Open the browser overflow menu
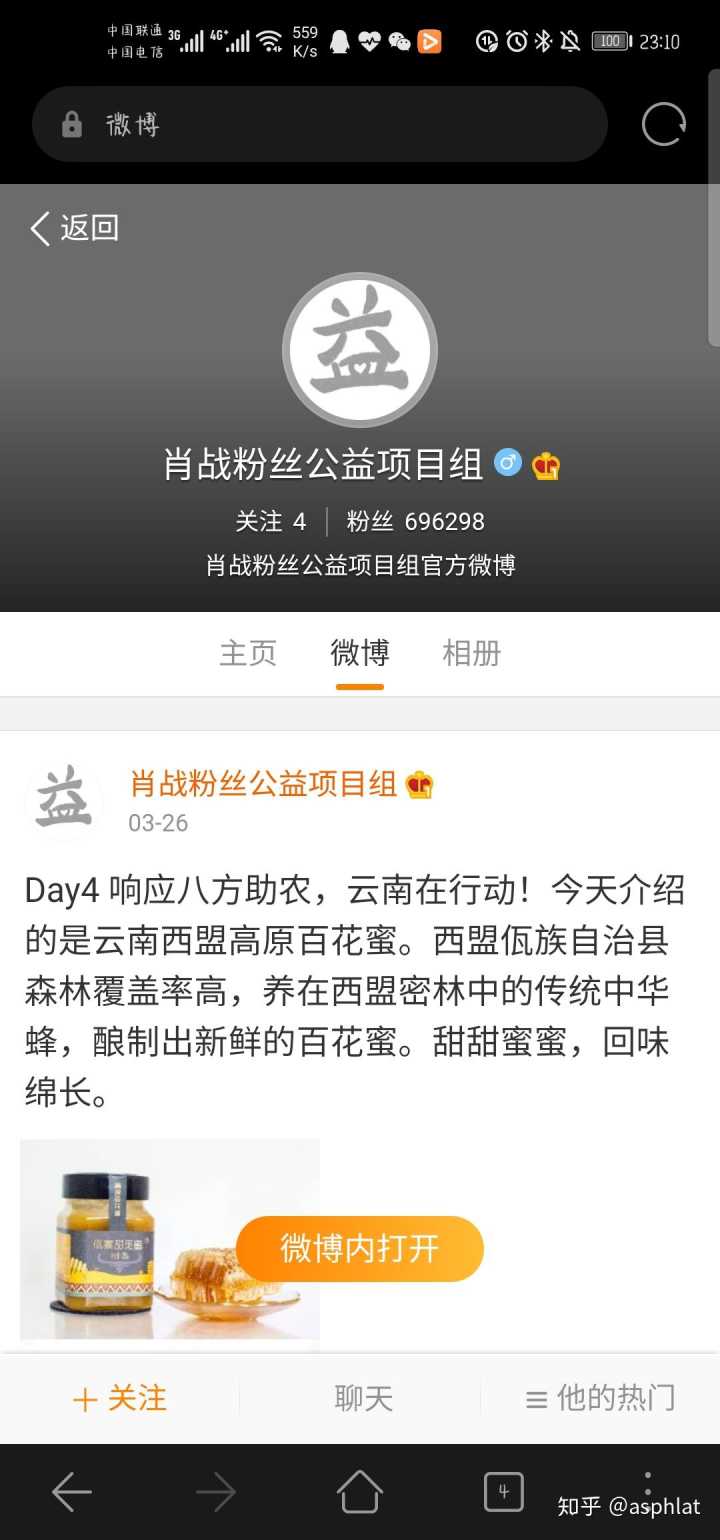 click(x=648, y=1483)
